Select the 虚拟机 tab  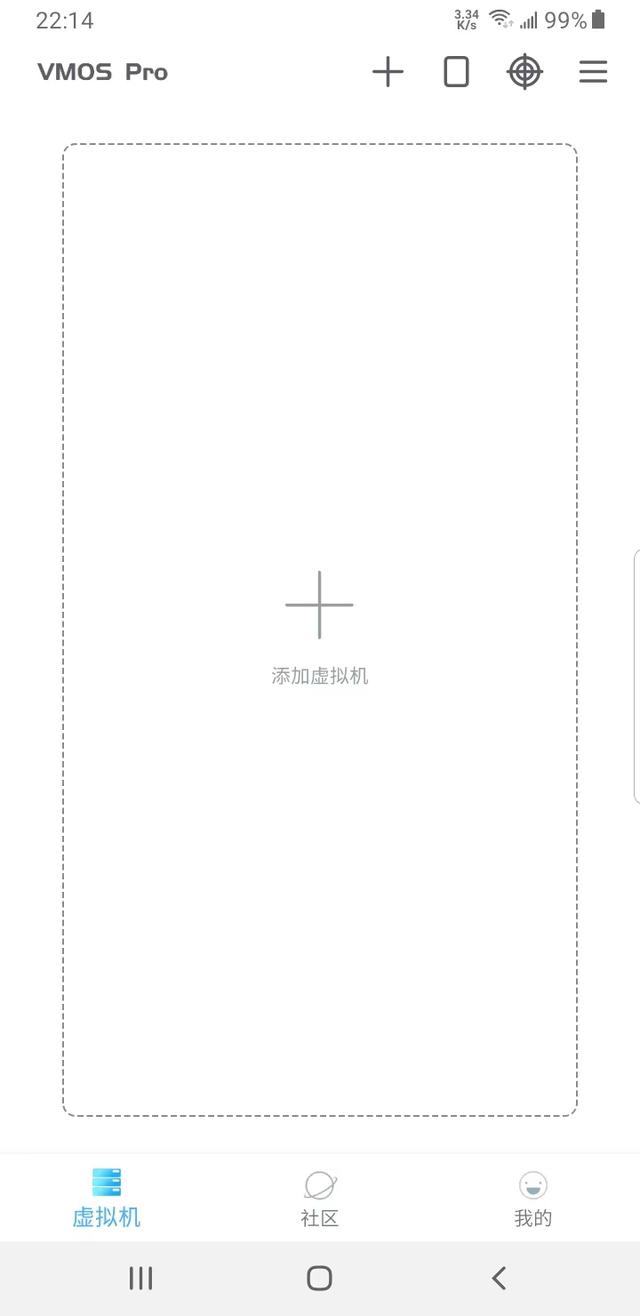107,1199
